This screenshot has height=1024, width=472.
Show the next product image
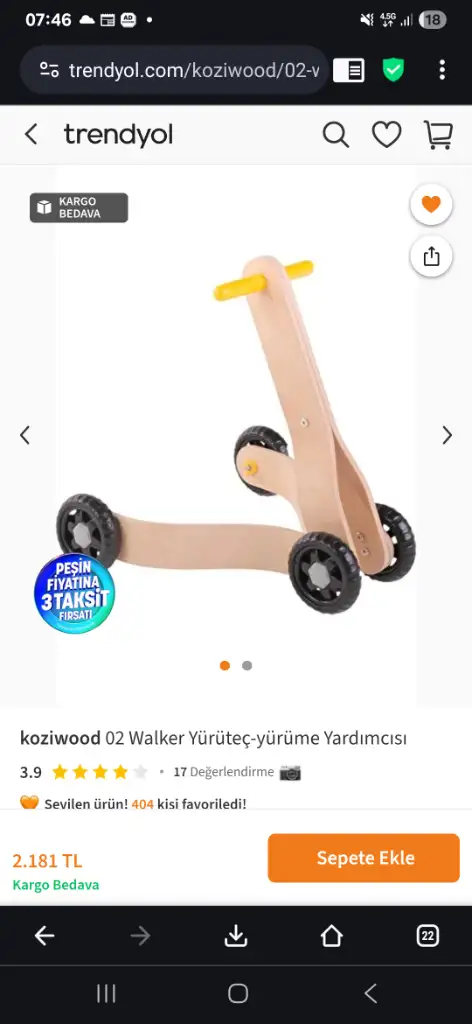tap(447, 435)
